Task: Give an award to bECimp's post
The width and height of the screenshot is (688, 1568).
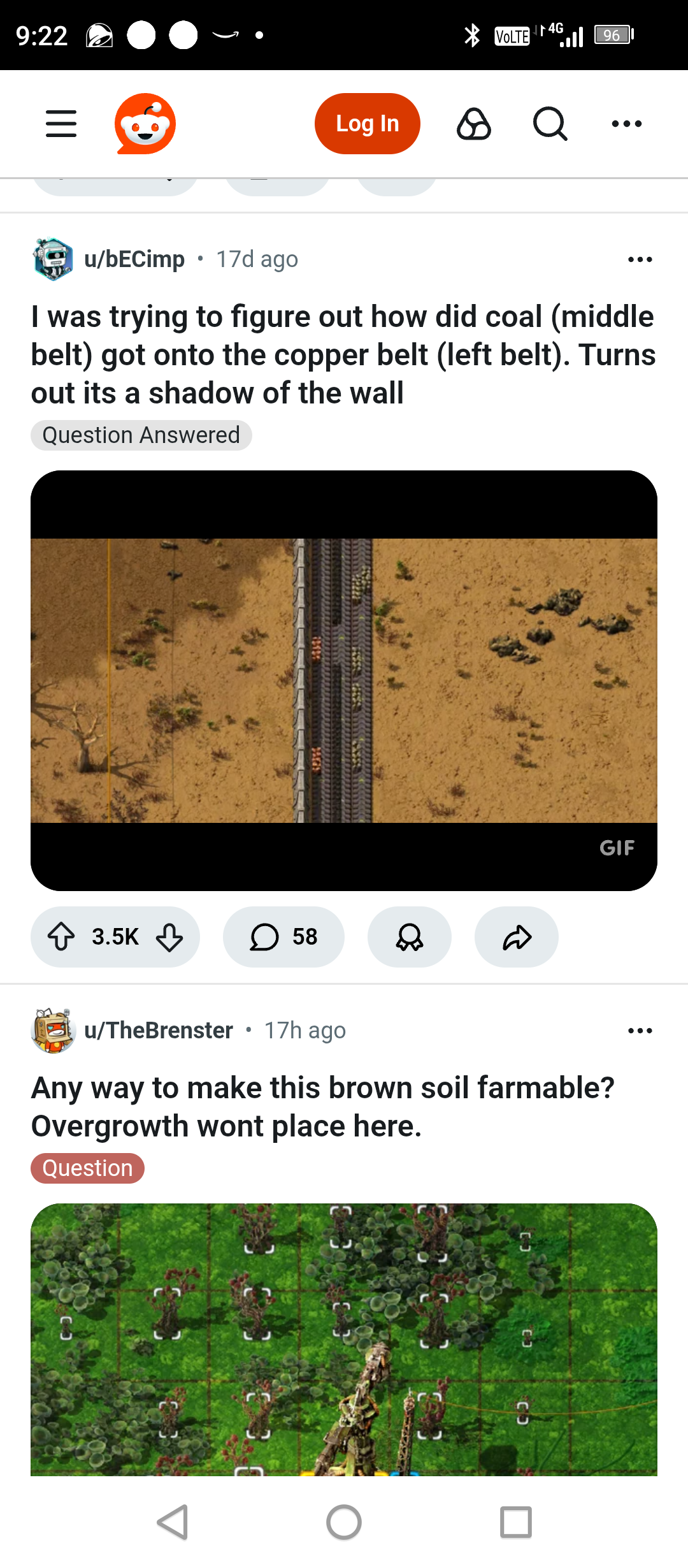Action: pos(409,937)
